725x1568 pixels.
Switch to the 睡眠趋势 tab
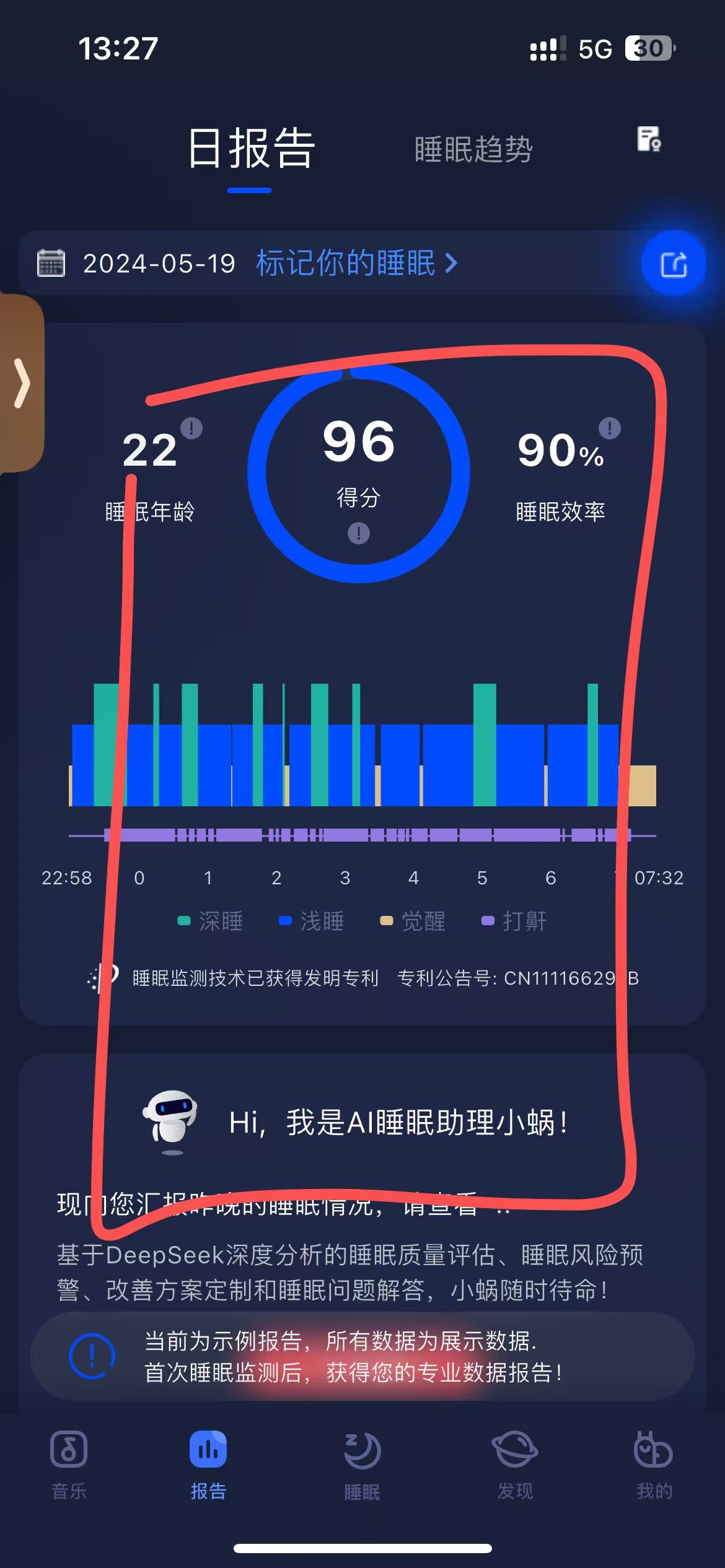pos(473,149)
